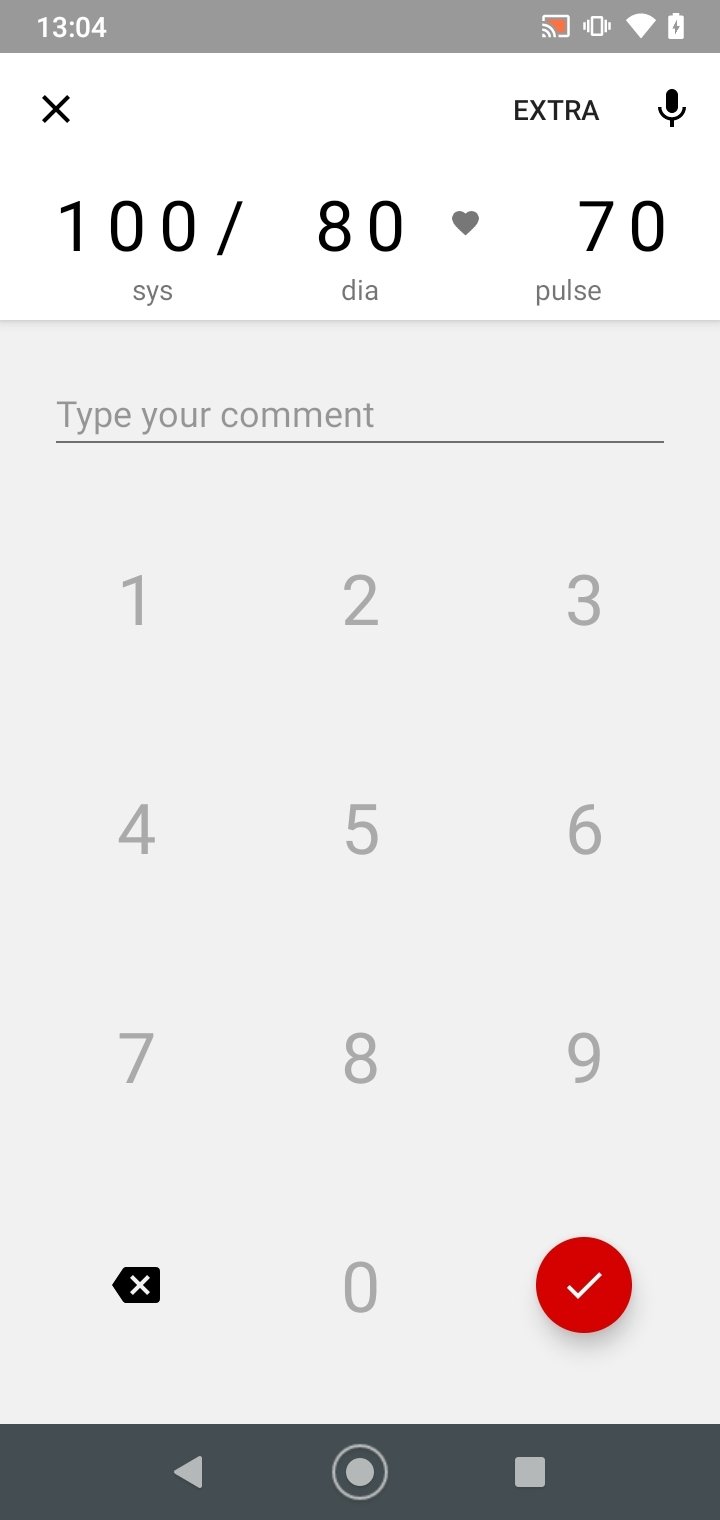Viewport: 720px width, 1520px height.
Task: Focus the comment text field
Action: point(360,415)
